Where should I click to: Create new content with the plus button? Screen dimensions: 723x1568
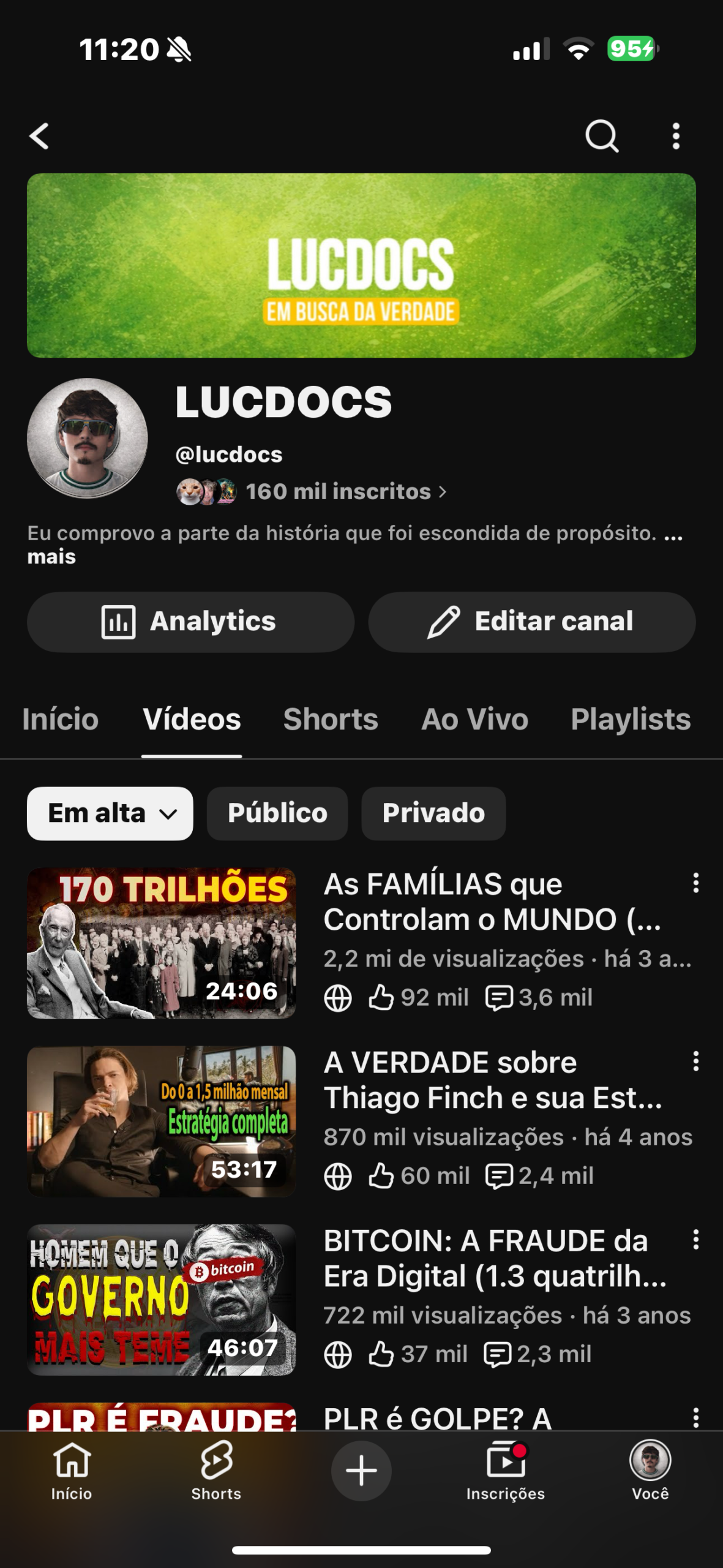(x=361, y=1471)
